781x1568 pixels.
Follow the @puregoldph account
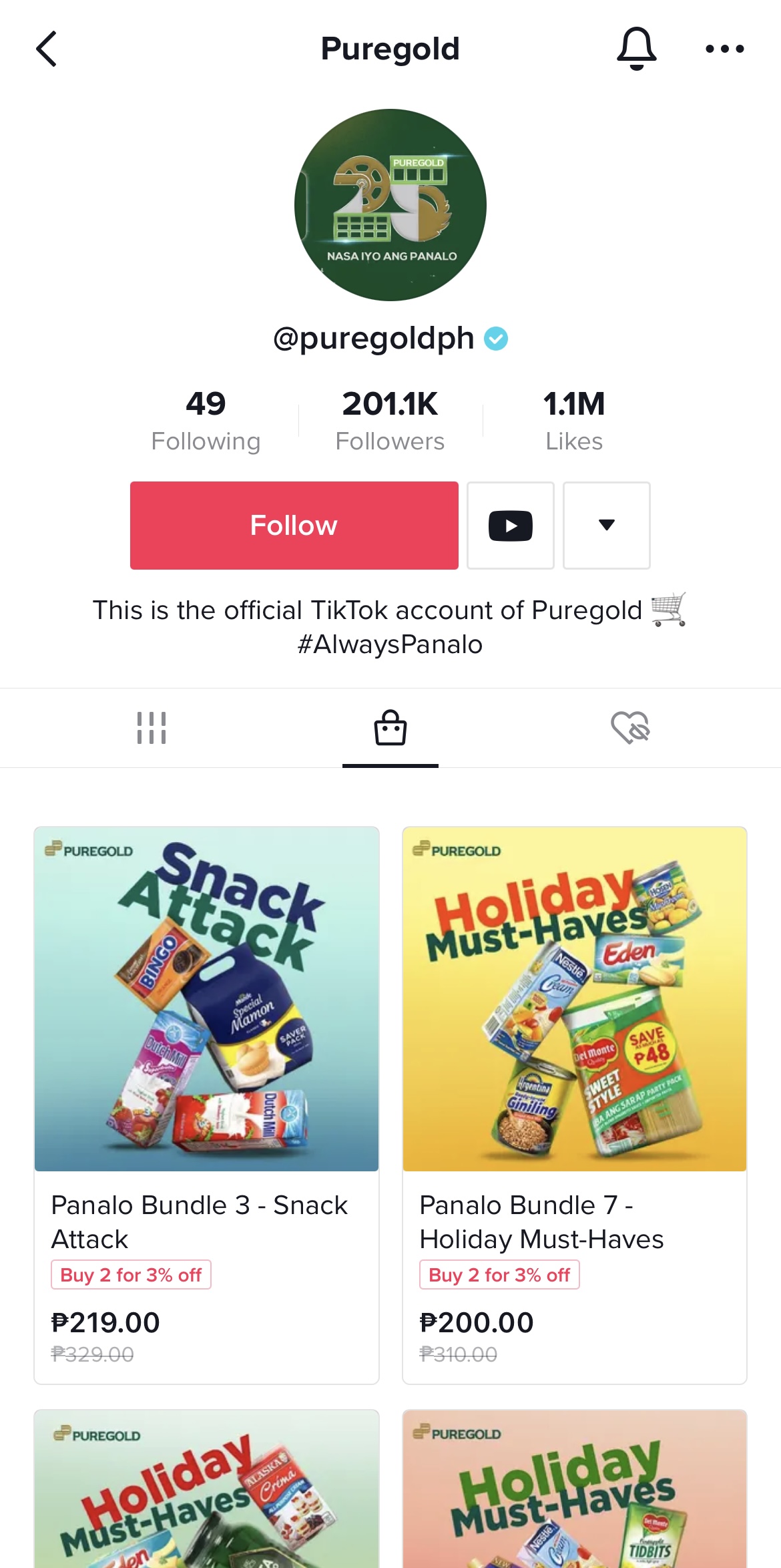pyautogui.click(x=294, y=526)
